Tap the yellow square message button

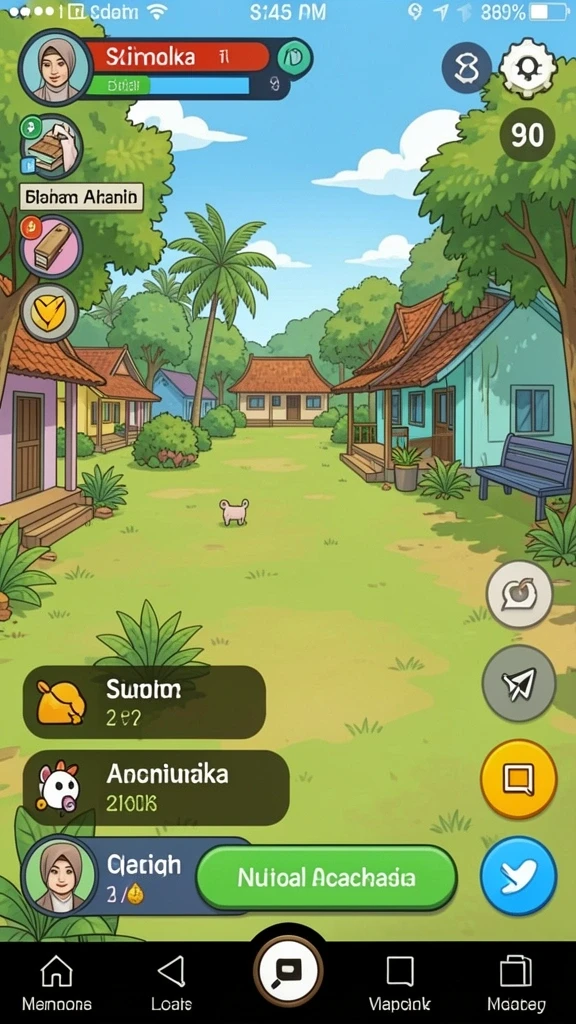pyautogui.click(x=519, y=778)
